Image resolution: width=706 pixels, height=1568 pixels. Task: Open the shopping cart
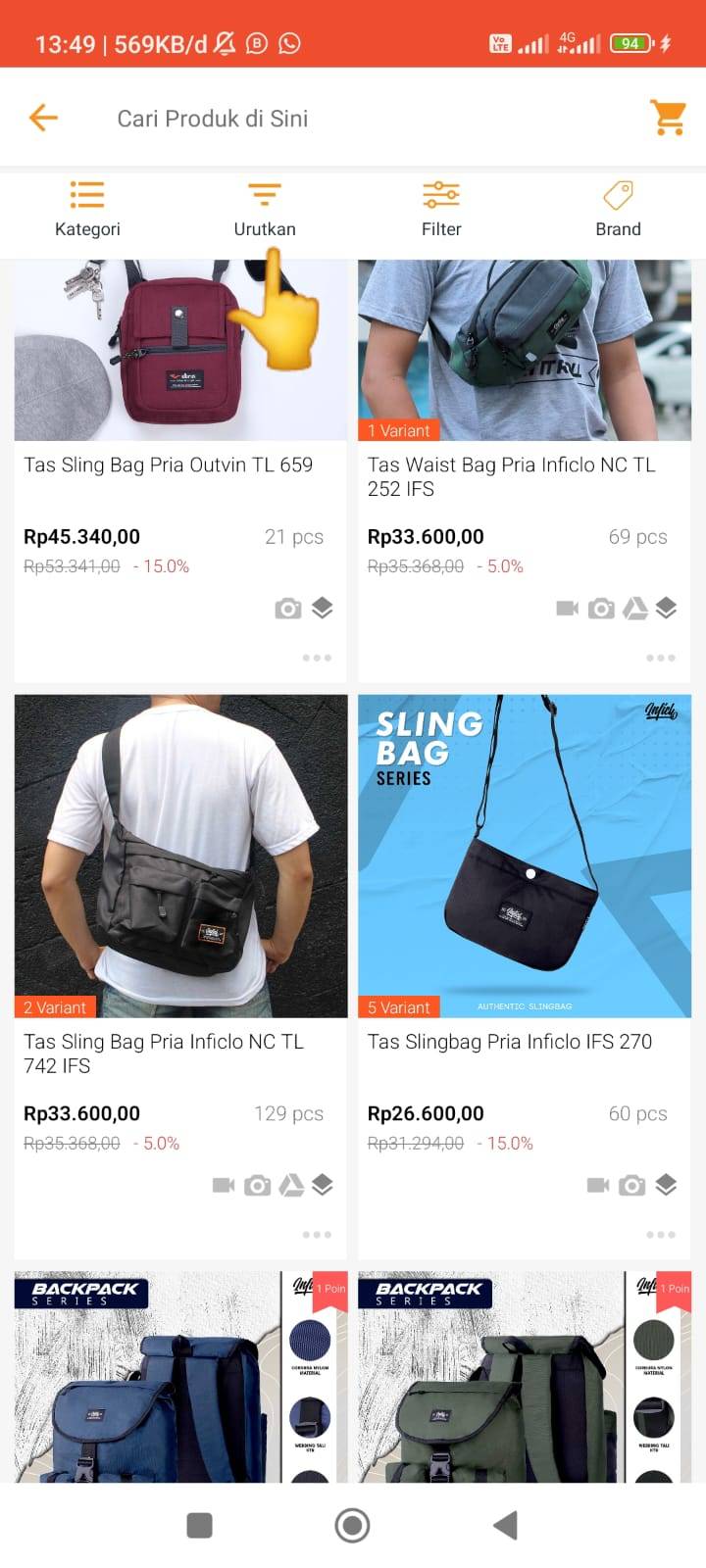[668, 118]
